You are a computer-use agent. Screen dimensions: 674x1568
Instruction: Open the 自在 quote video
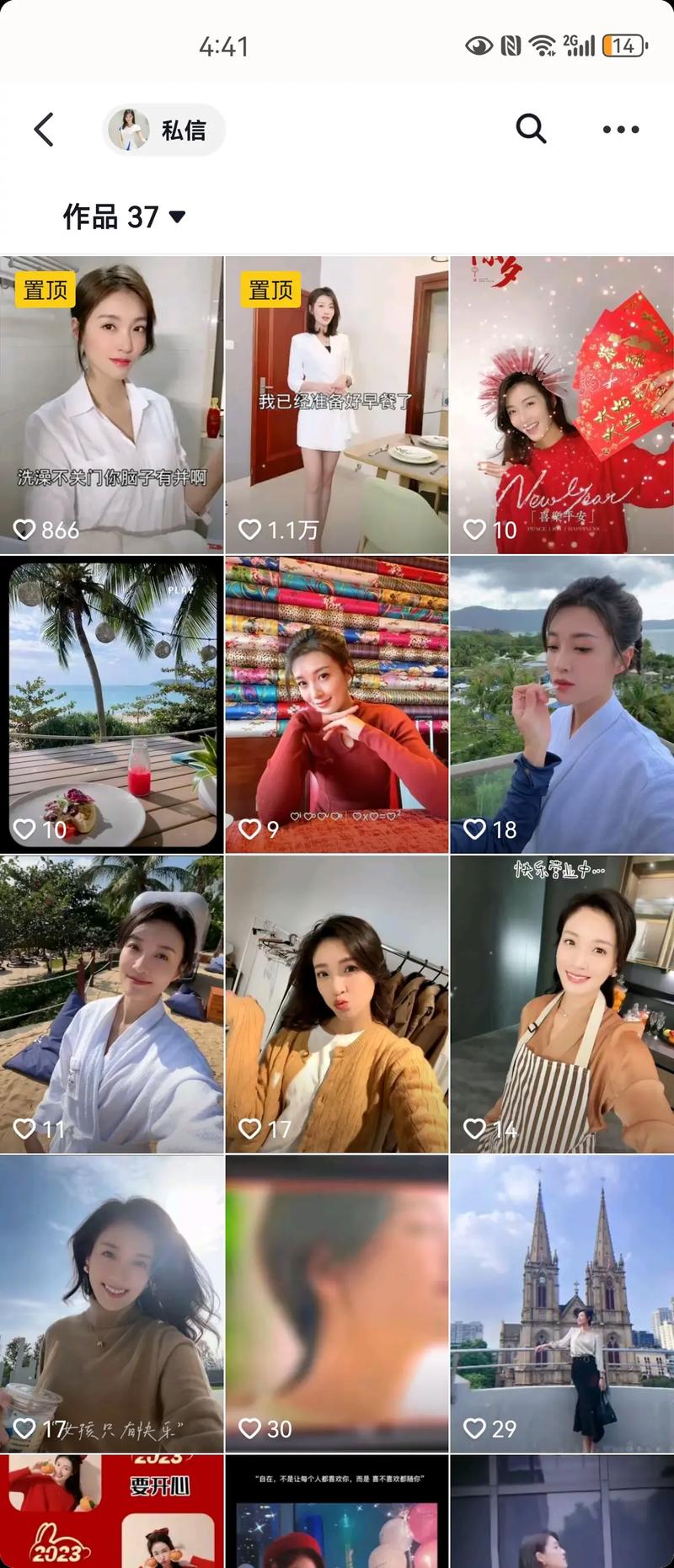tap(337, 1512)
